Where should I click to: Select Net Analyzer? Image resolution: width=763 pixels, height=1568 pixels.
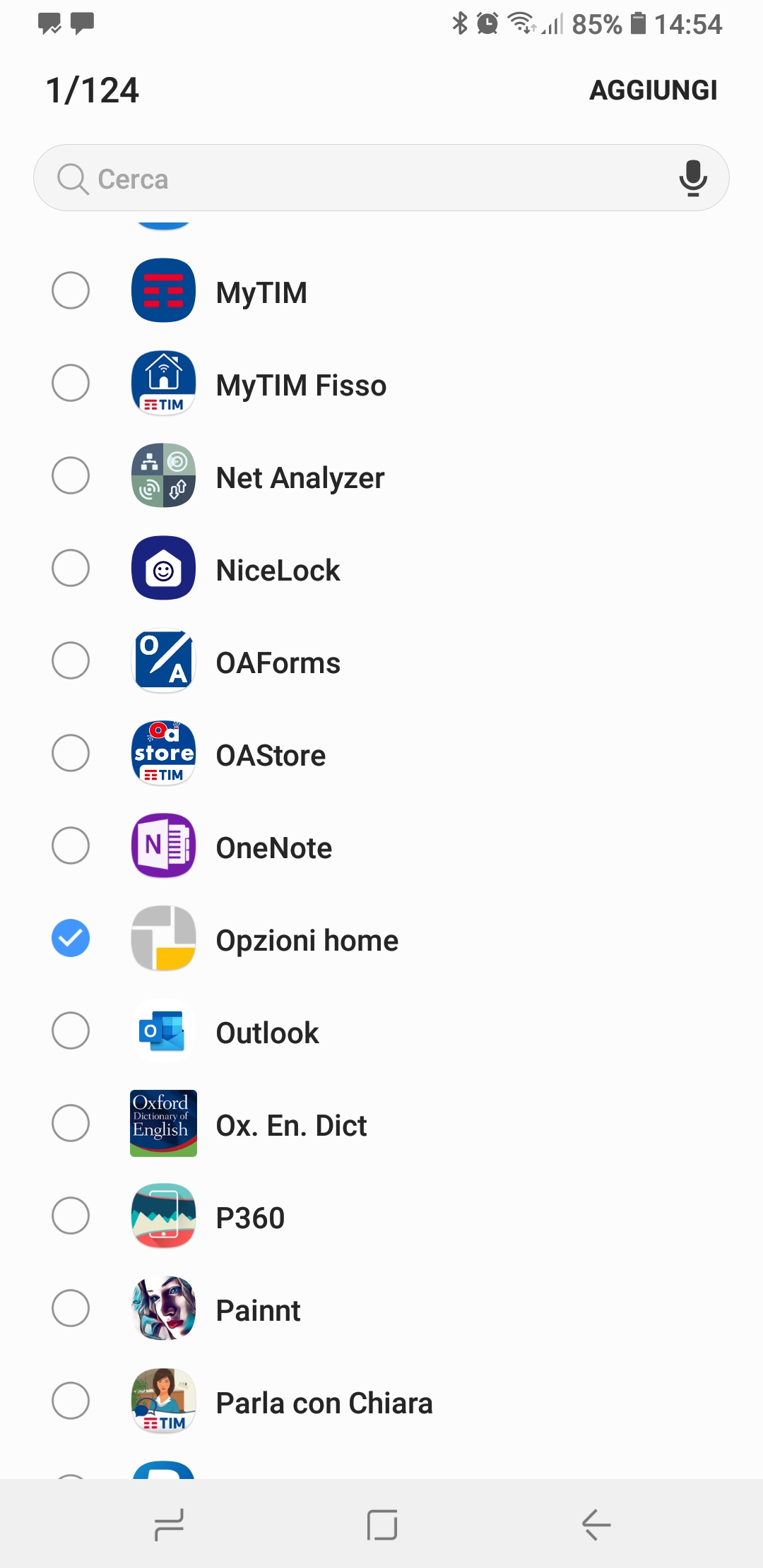pos(71,475)
